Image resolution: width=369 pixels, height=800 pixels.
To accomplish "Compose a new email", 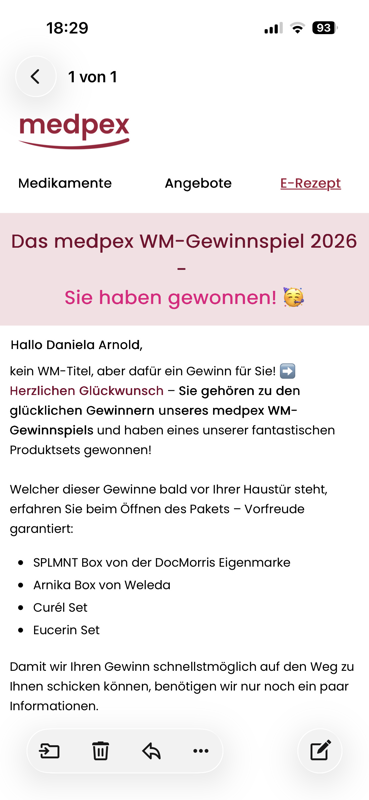I will (320, 751).
